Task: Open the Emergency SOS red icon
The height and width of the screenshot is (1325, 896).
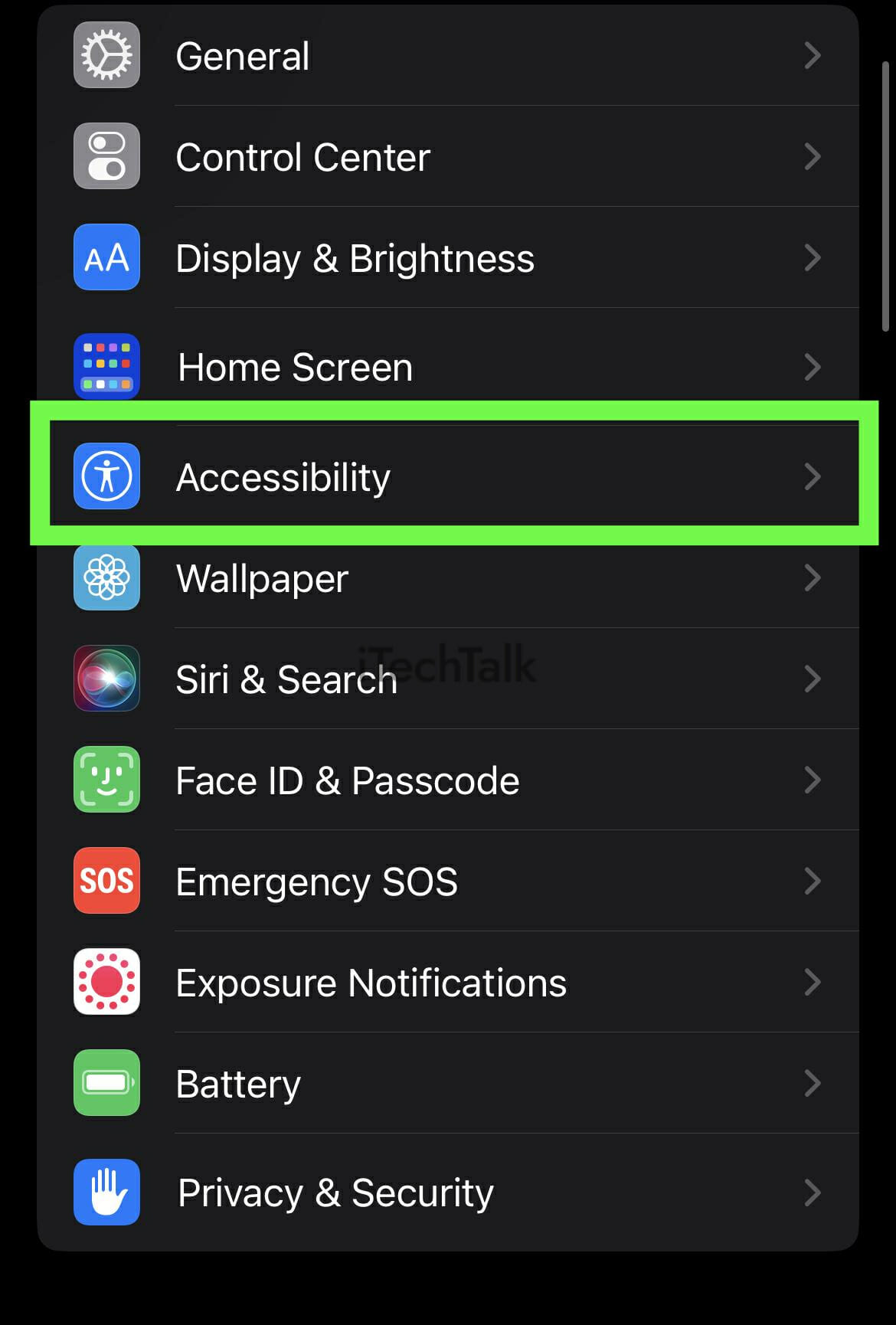Action: tap(106, 882)
